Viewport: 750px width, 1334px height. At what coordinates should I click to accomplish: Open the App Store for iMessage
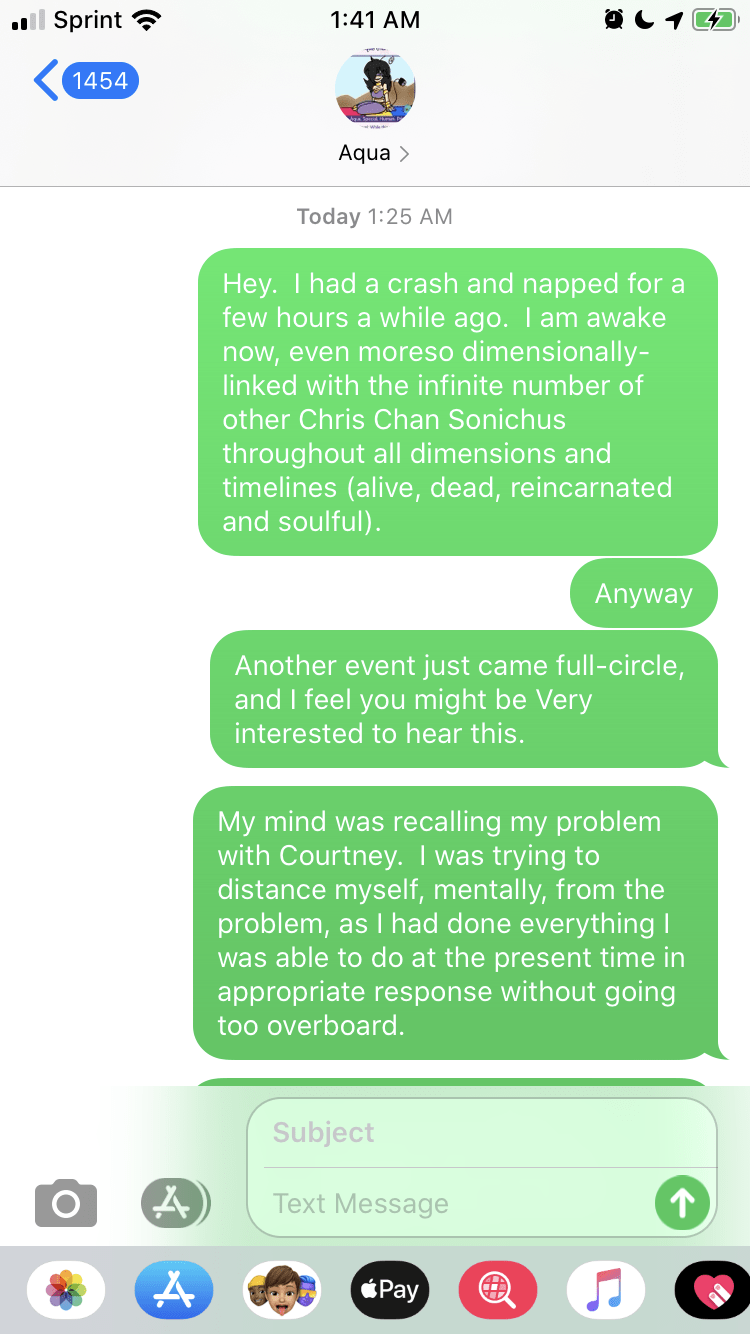tap(174, 1290)
